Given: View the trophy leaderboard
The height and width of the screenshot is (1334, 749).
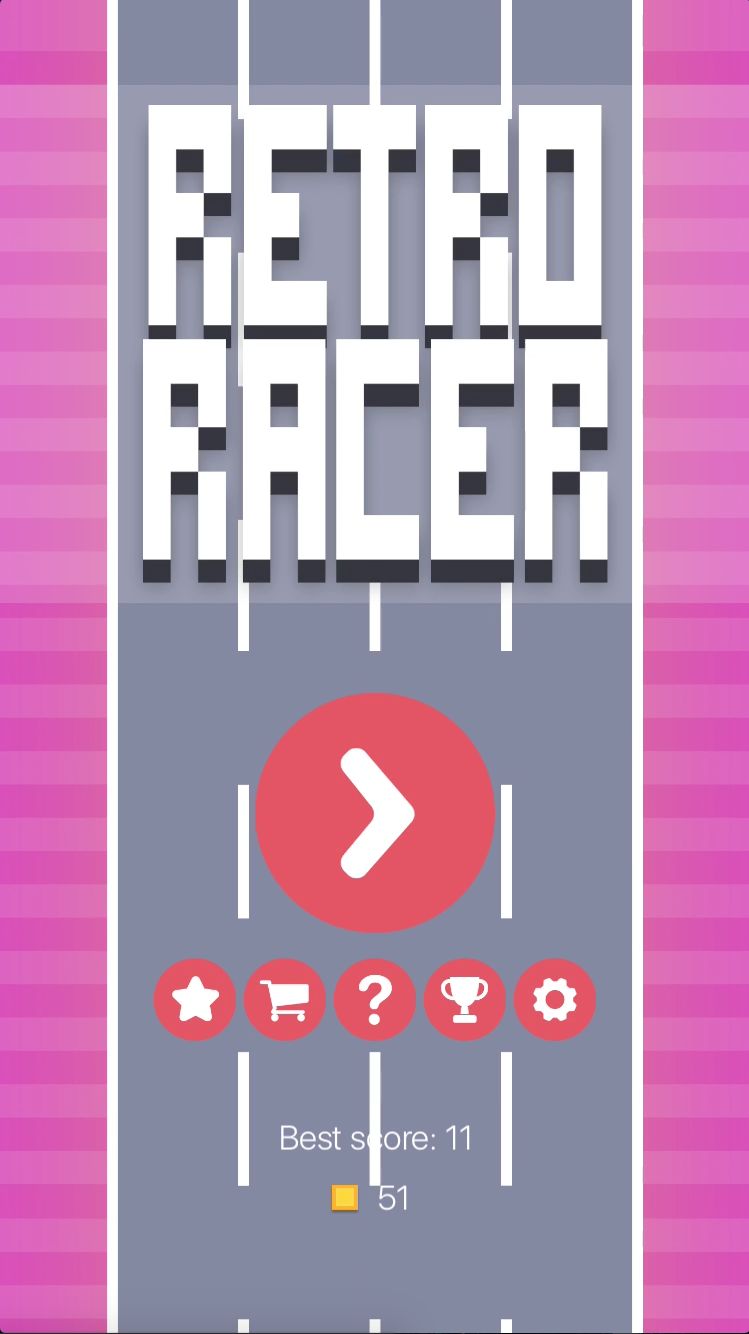Looking at the screenshot, I should 465,1000.
